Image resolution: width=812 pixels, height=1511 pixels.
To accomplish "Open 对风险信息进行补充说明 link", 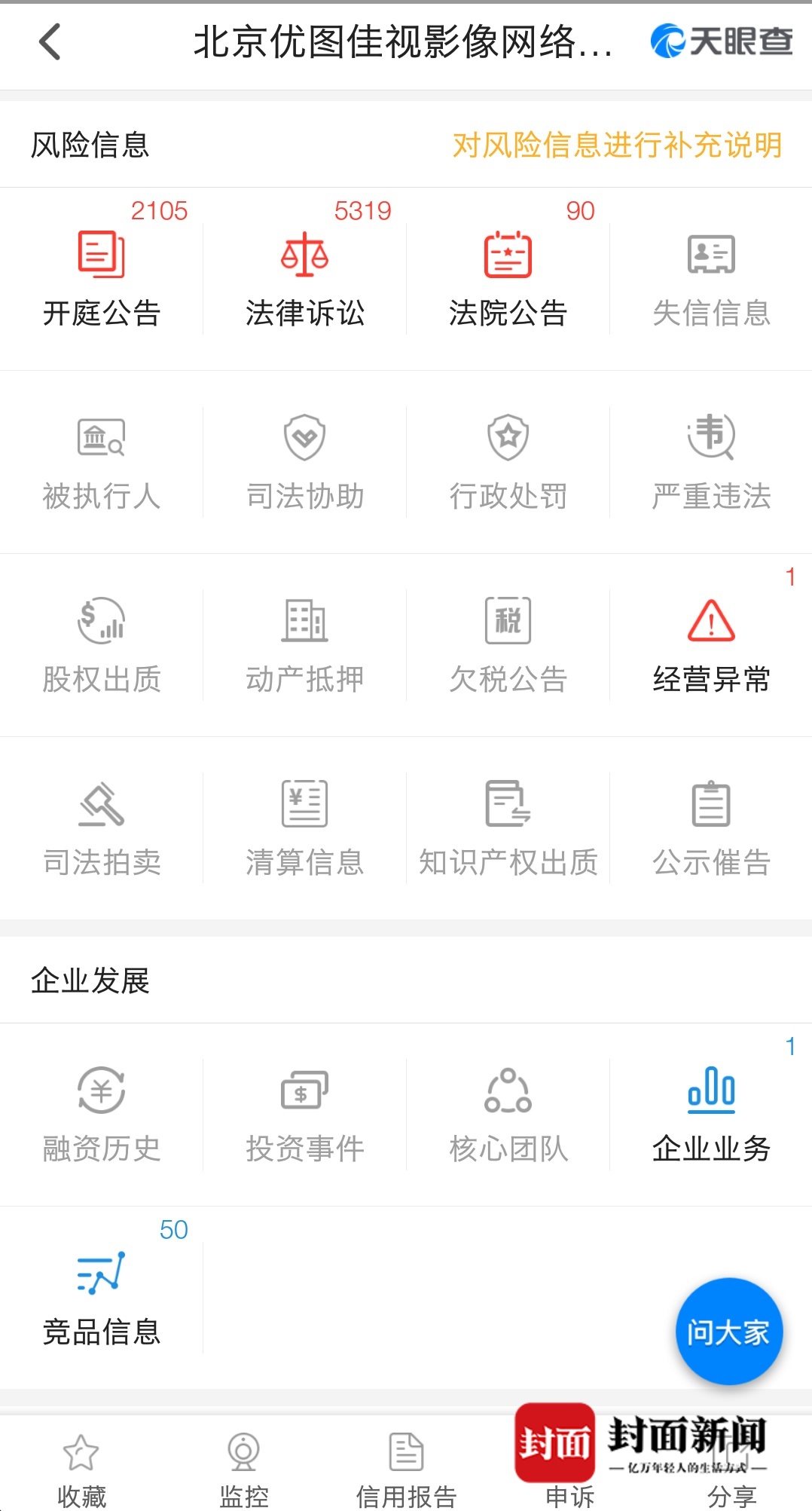I will pyautogui.click(x=617, y=145).
